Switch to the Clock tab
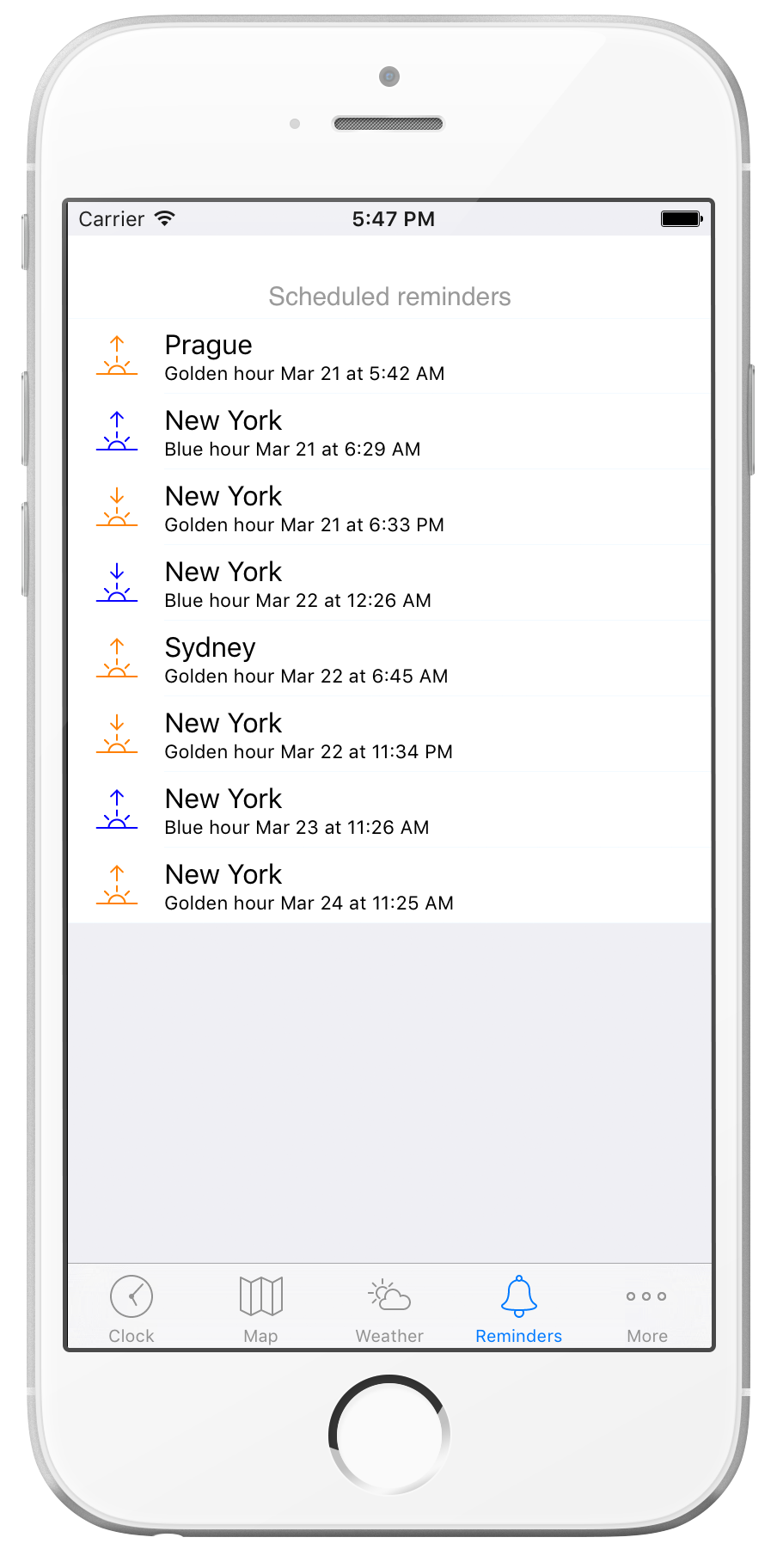Screen dimensions: 777x1568 coord(132,1308)
